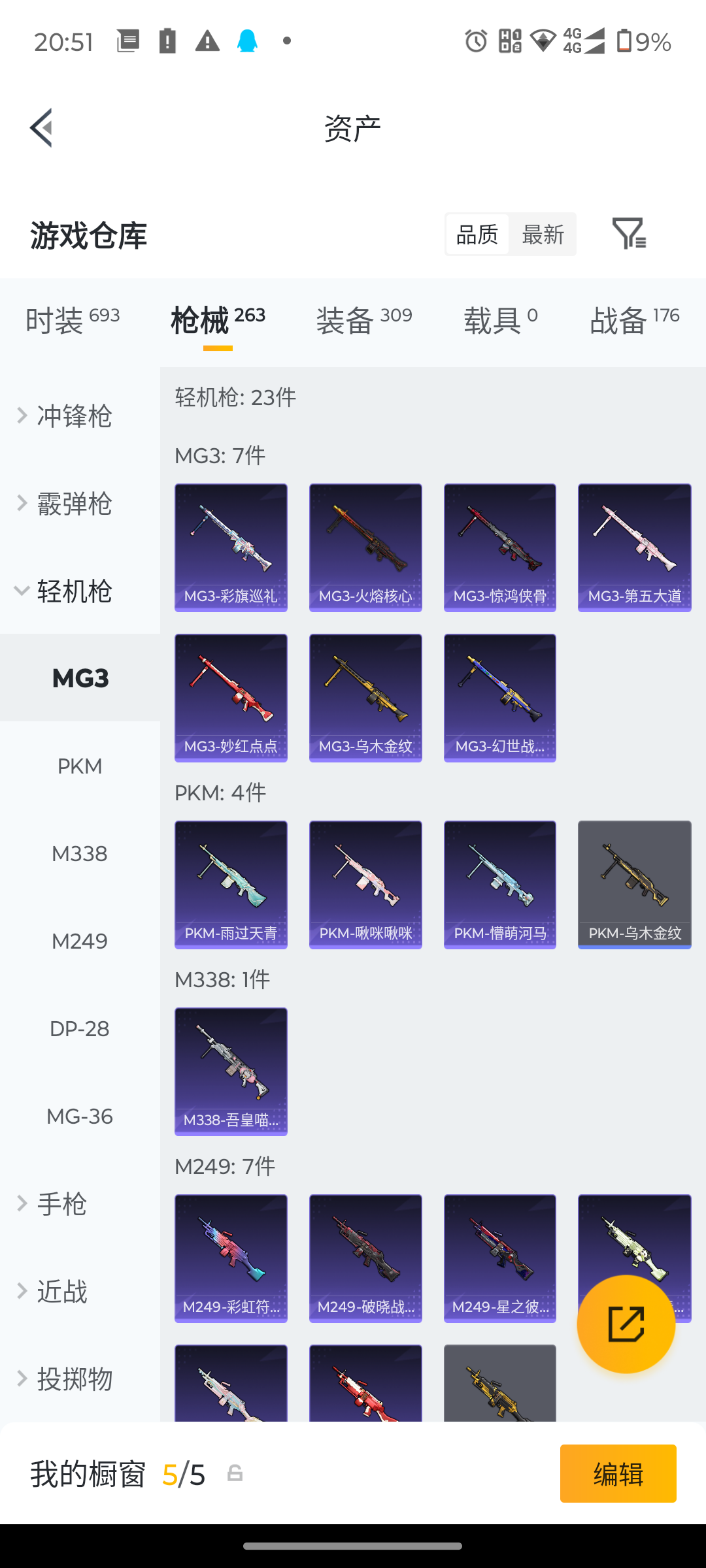Select the 战备 tab
706x1568 pixels.
click(x=635, y=321)
